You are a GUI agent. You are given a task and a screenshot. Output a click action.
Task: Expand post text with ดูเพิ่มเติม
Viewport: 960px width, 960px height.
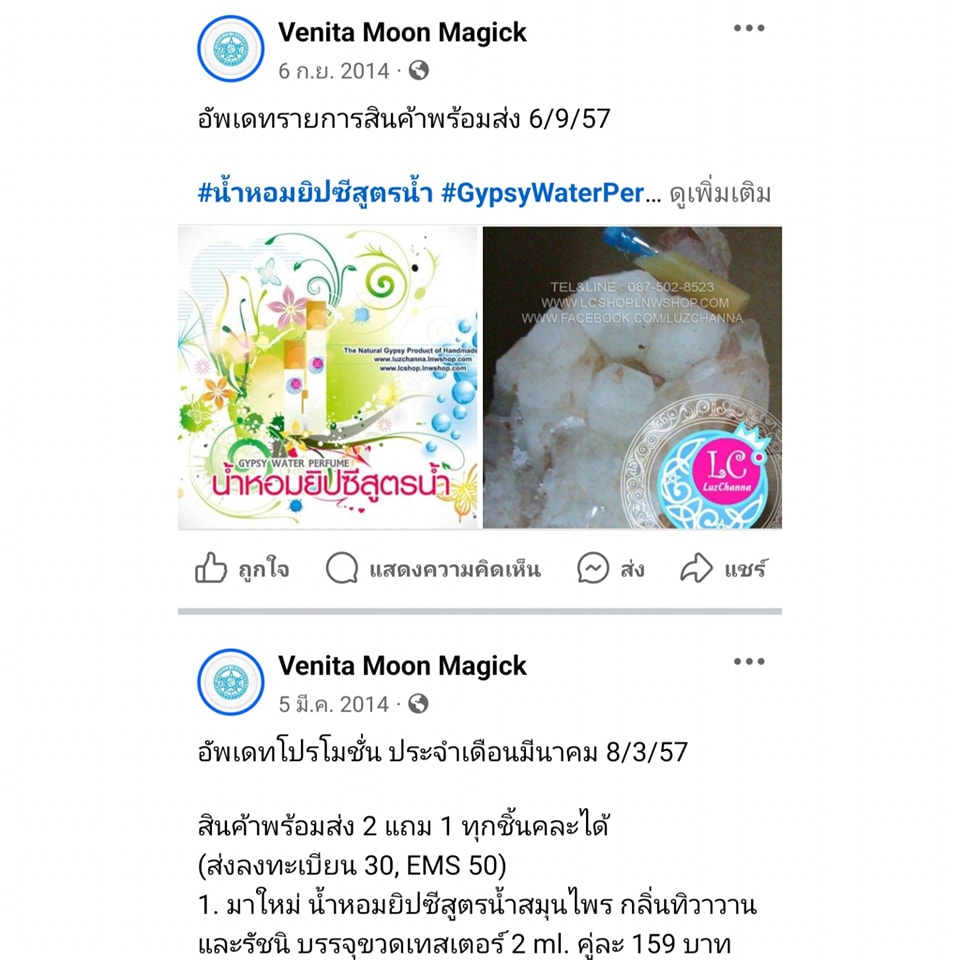click(x=721, y=194)
